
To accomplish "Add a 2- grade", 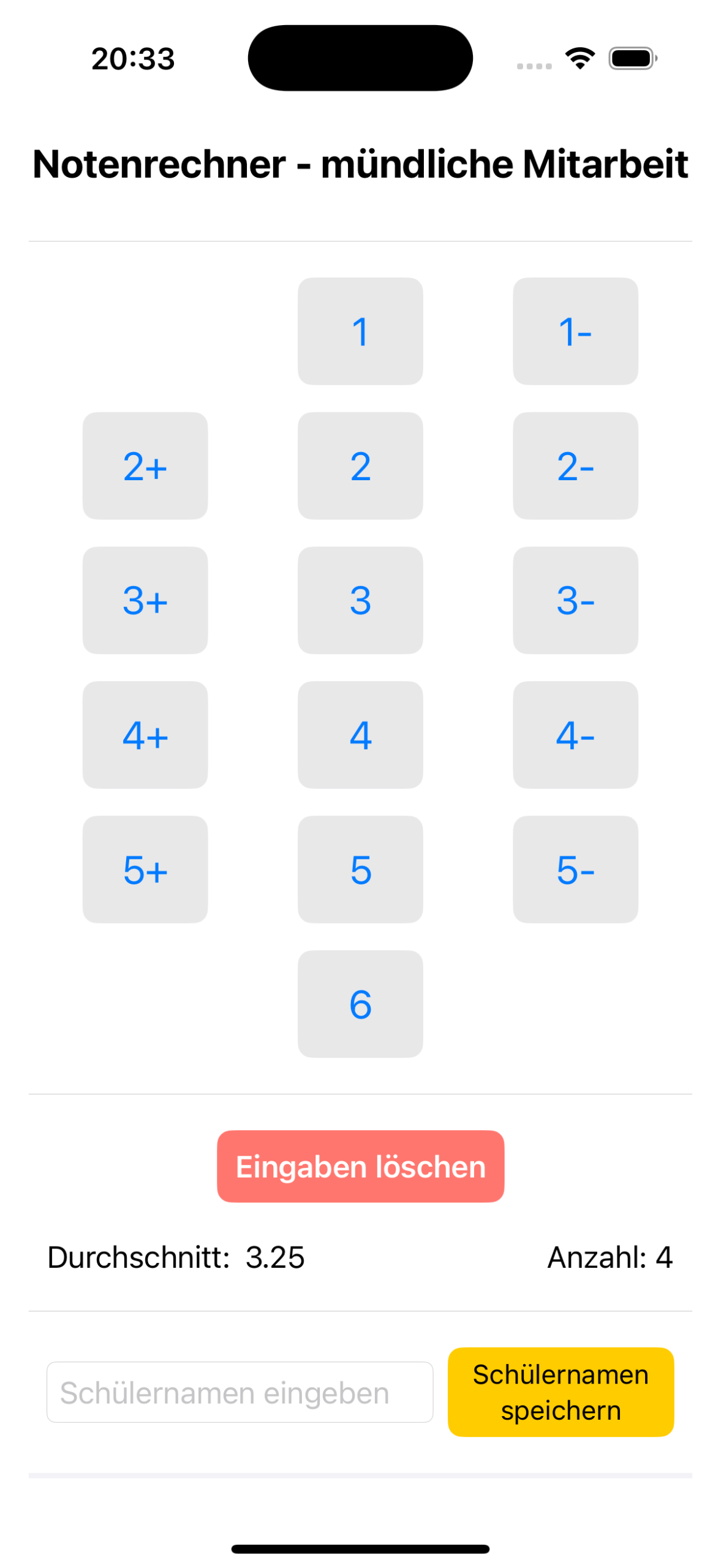I will [575, 466].
